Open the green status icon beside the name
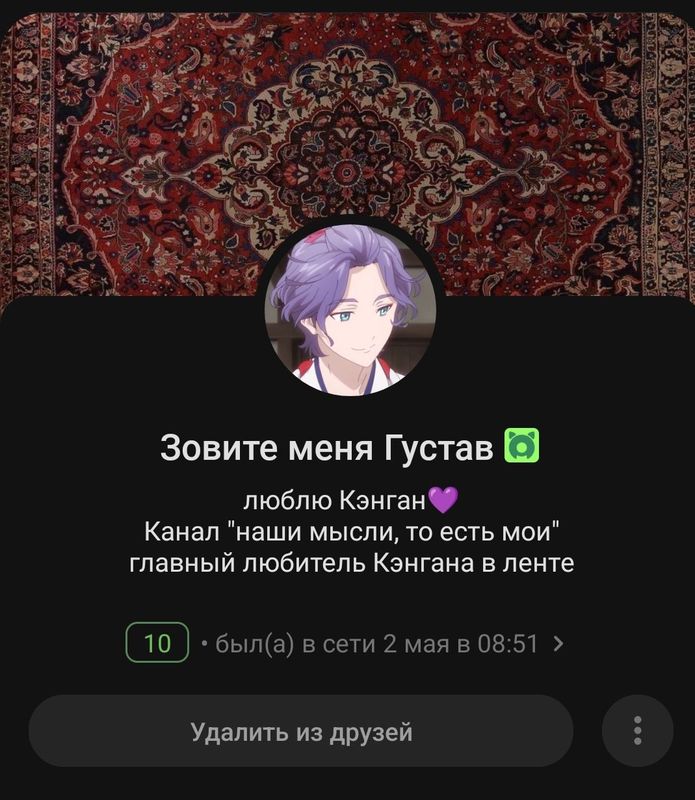695x800 pixels. 522,447
